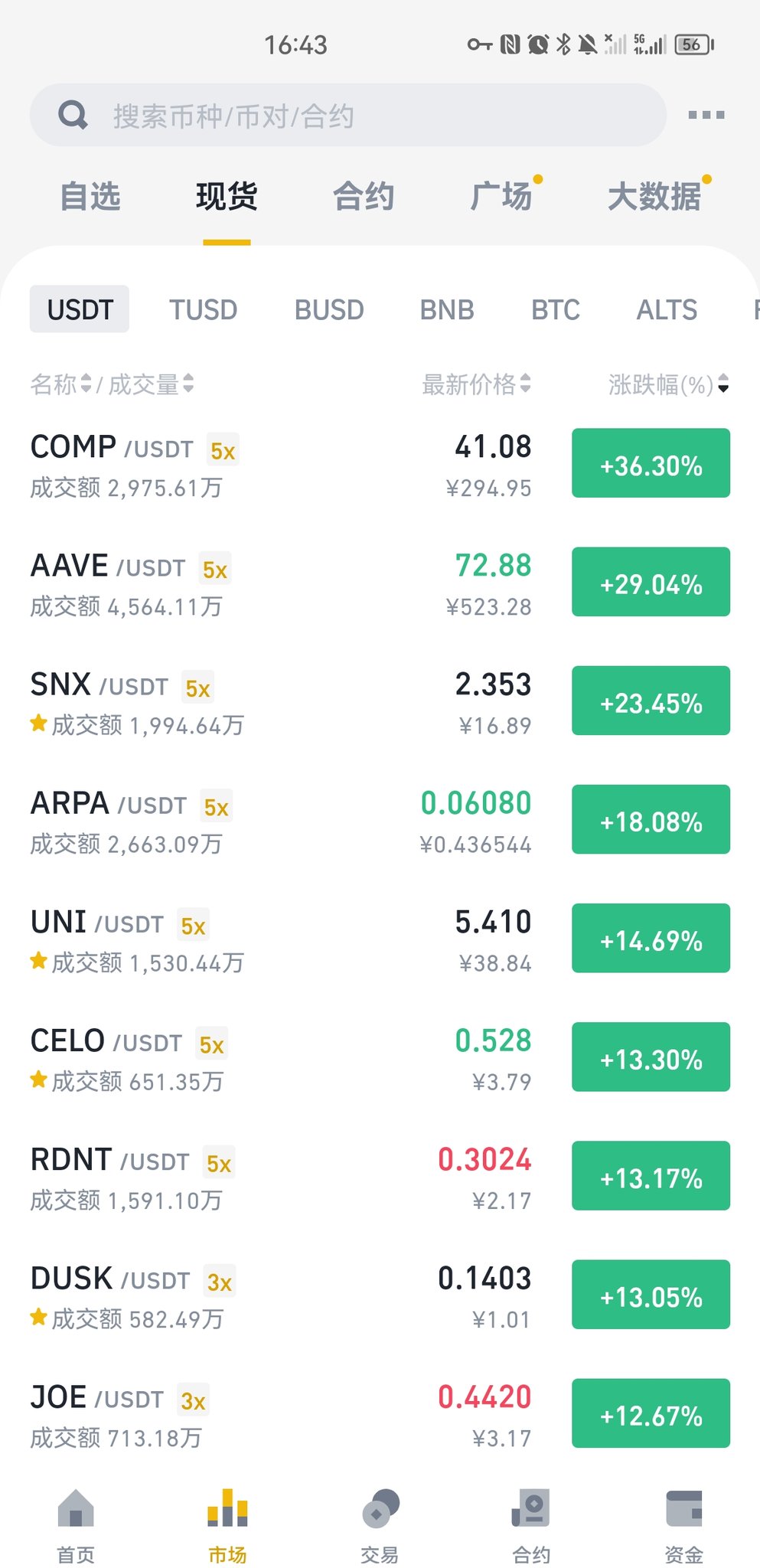This screenshot has width=760, height=1568.
Task: Go to the 首页 bottom tab
Action: (76, 1525)
